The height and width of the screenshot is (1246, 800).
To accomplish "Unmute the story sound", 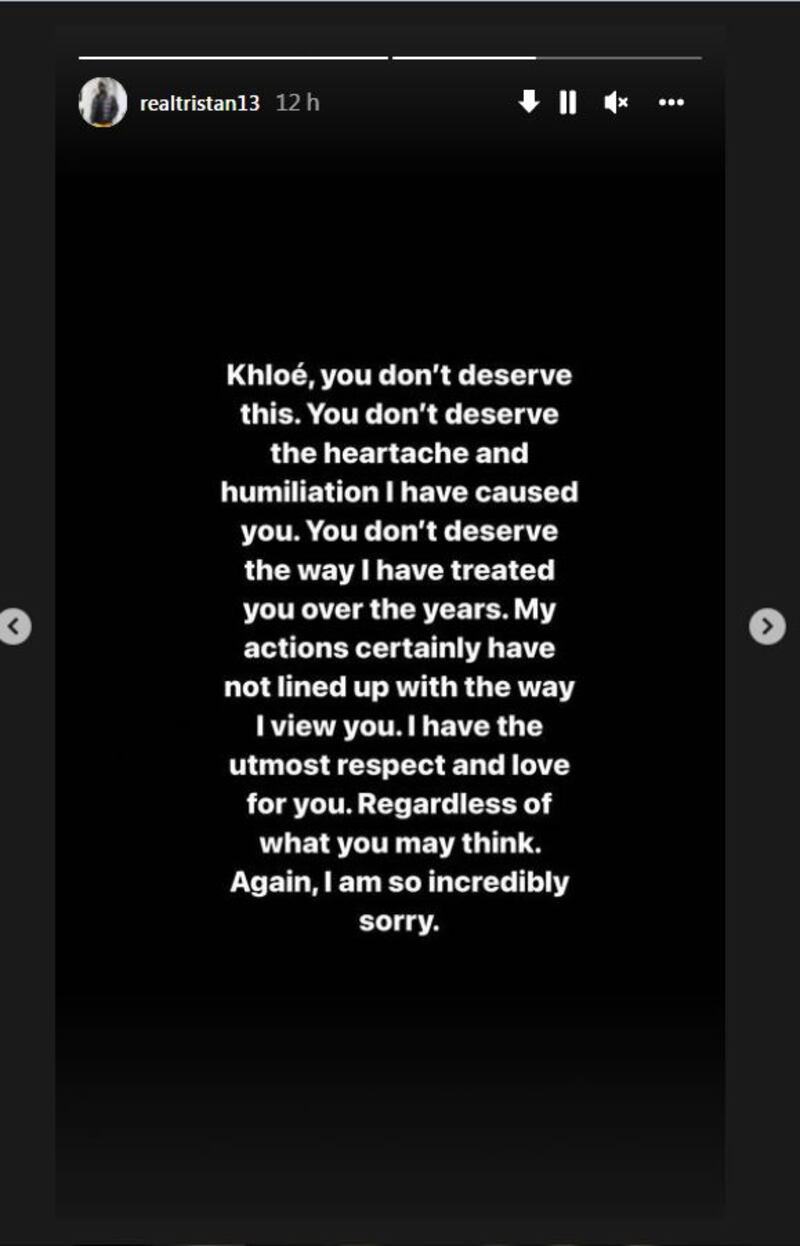I will (x=616, y=102).
